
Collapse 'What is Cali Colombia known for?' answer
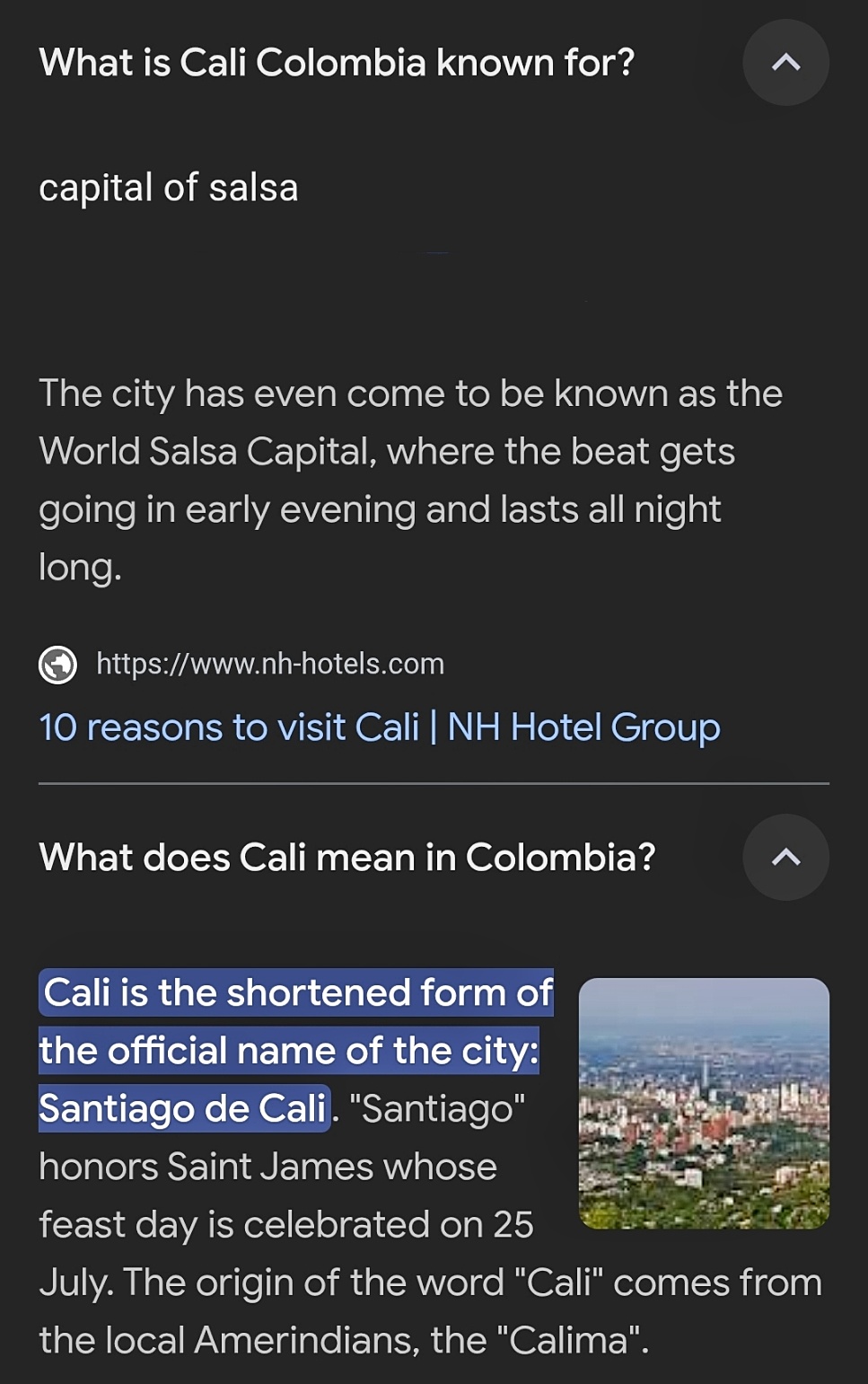click(785, 63)
